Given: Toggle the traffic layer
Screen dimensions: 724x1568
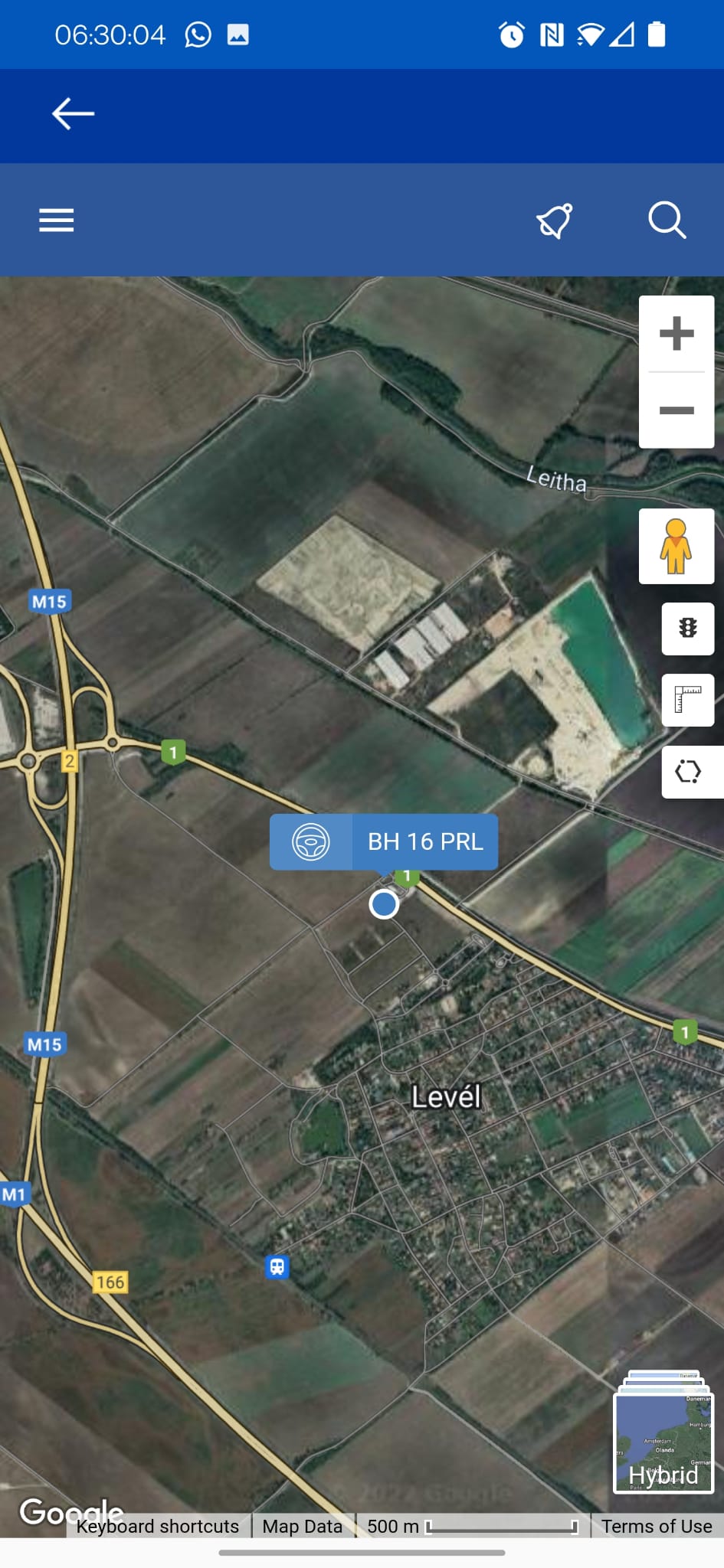Looking at the screenshot, I should pyautogui.click(x=688, y=629).
